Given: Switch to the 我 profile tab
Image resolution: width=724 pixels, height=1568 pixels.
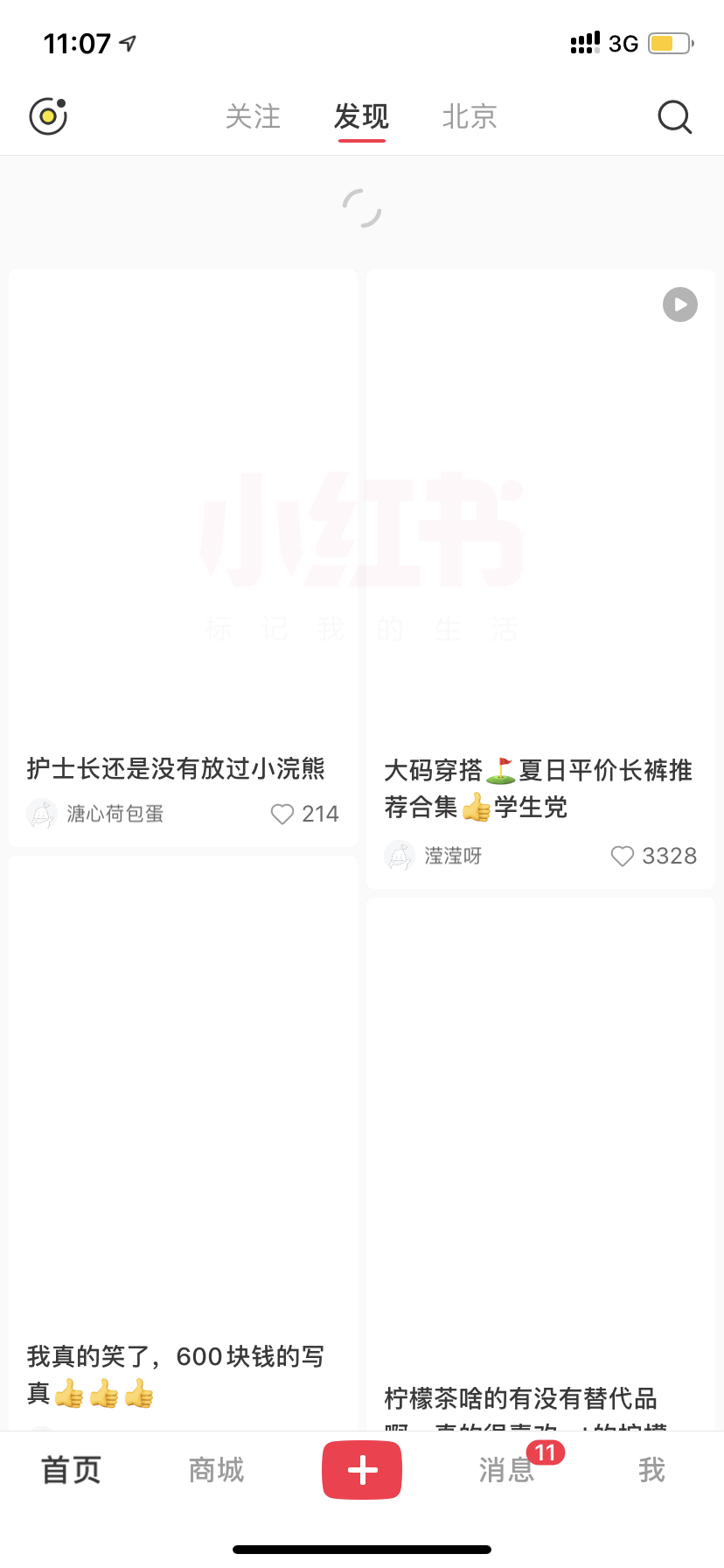Looking at the screenshot, I should (651, 1470).
